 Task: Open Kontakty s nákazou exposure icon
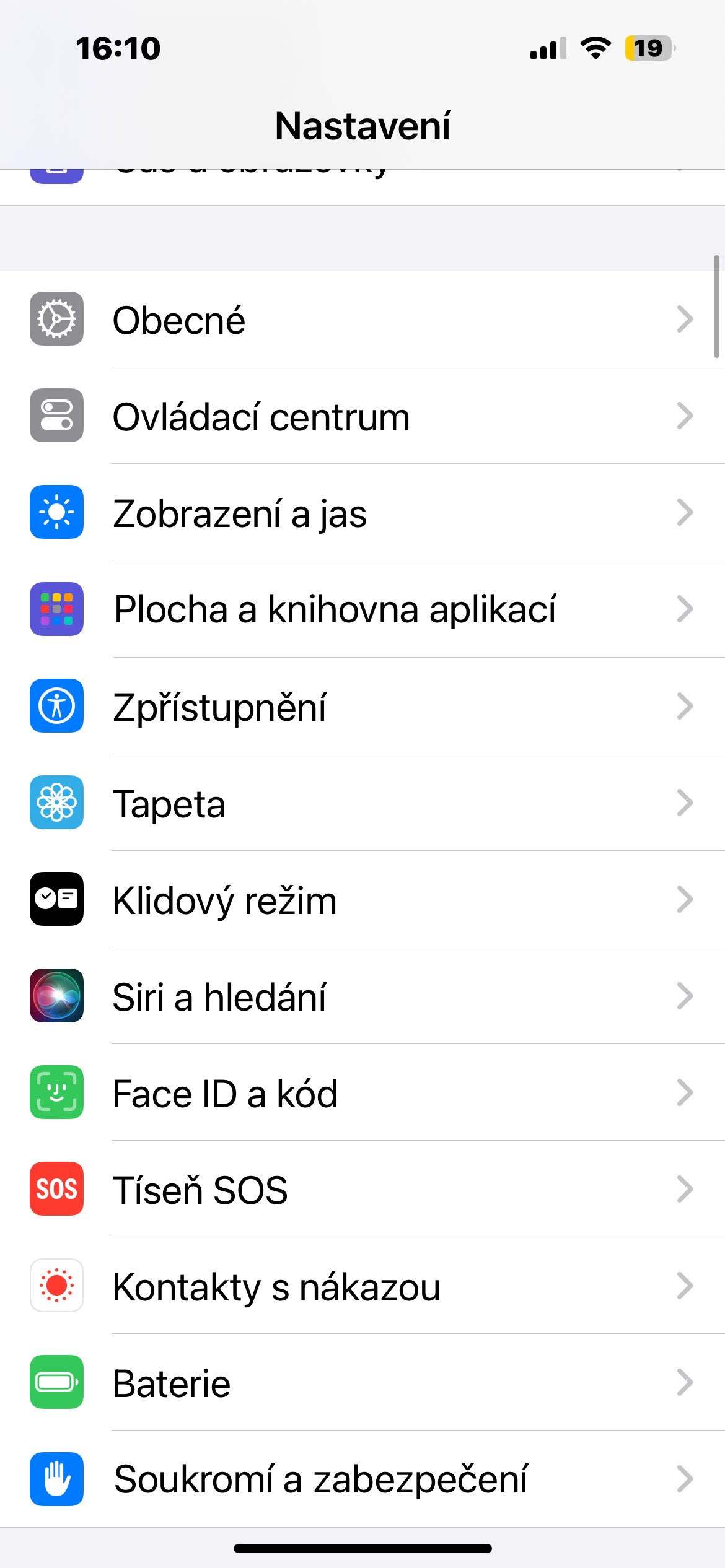click(56, 1285)
